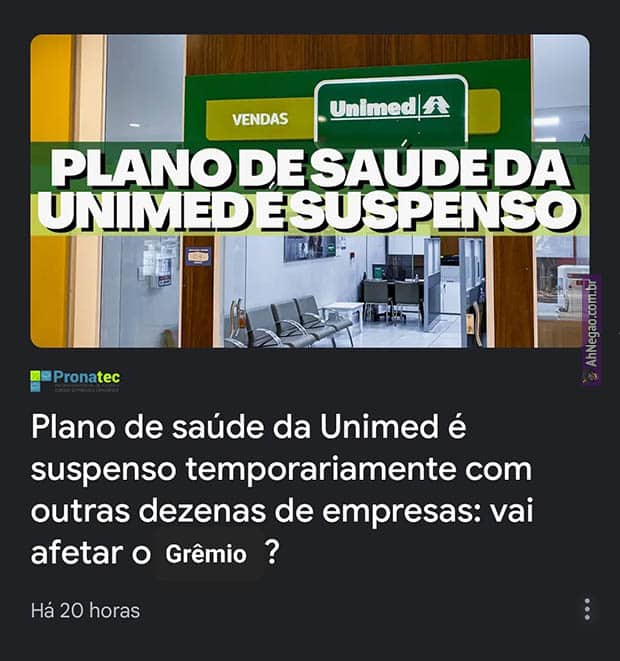The width and height of the screenshot is (620, 661).
Task: Open the overflow menu for the Pronatec article
Action: [x=587, y=609]
